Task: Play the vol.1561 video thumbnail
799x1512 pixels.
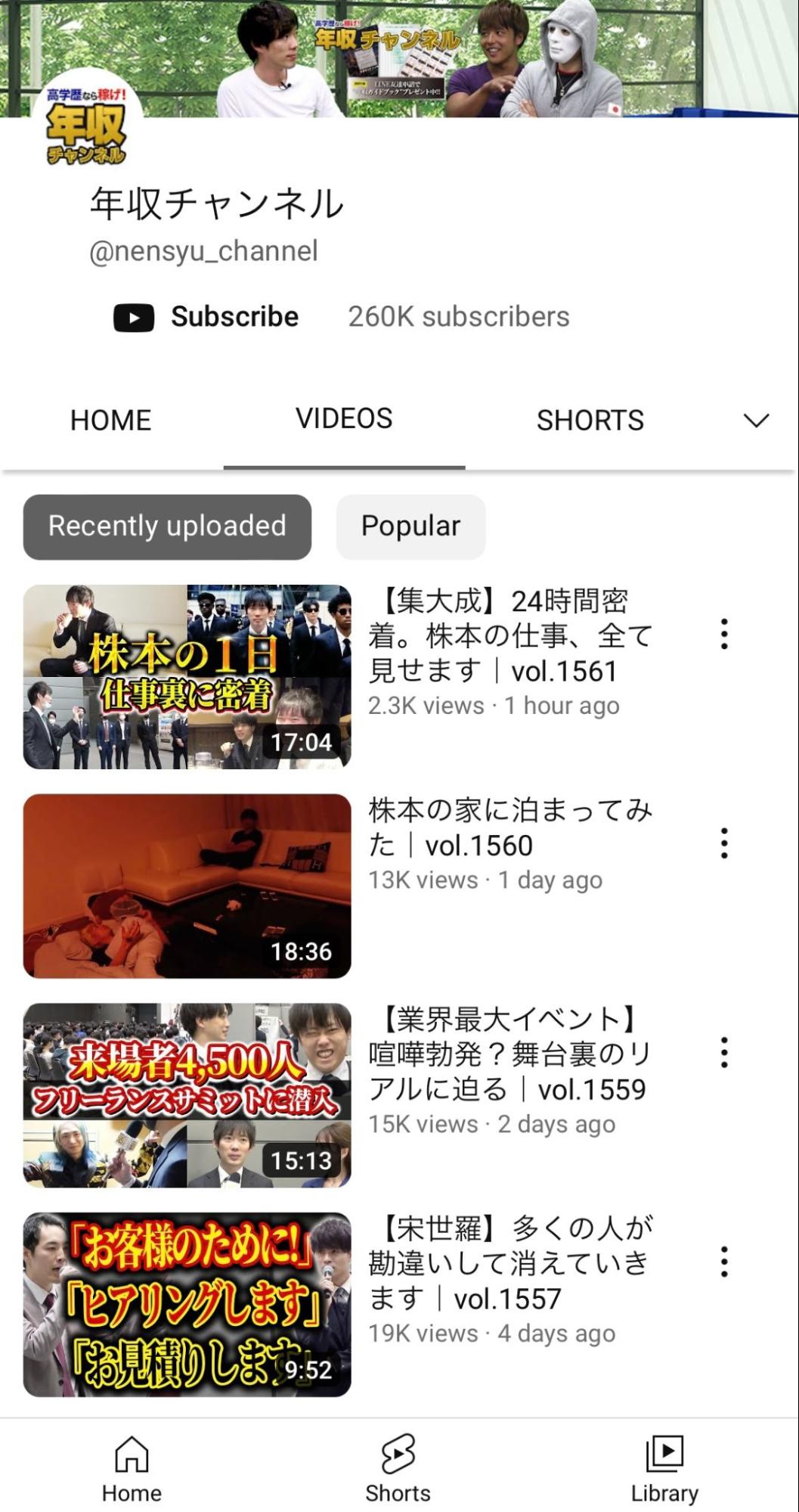Action: [x=187, y=676]
